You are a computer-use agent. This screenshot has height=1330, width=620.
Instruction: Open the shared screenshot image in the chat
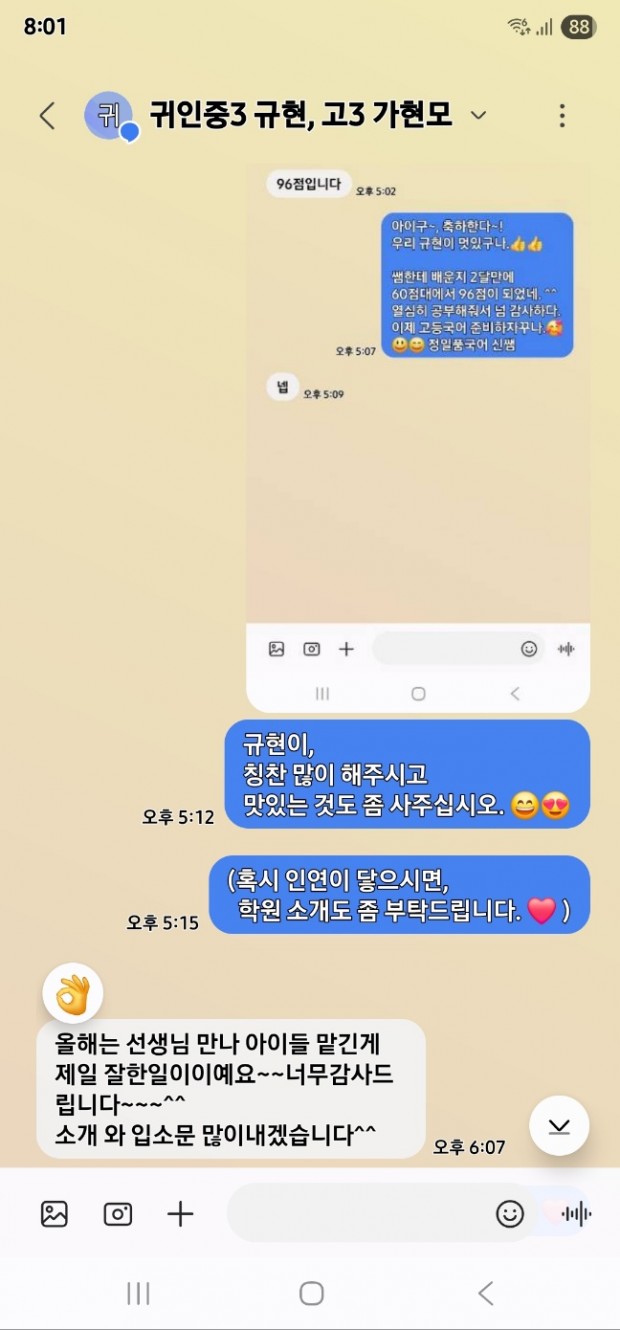(x=418, y=438)
